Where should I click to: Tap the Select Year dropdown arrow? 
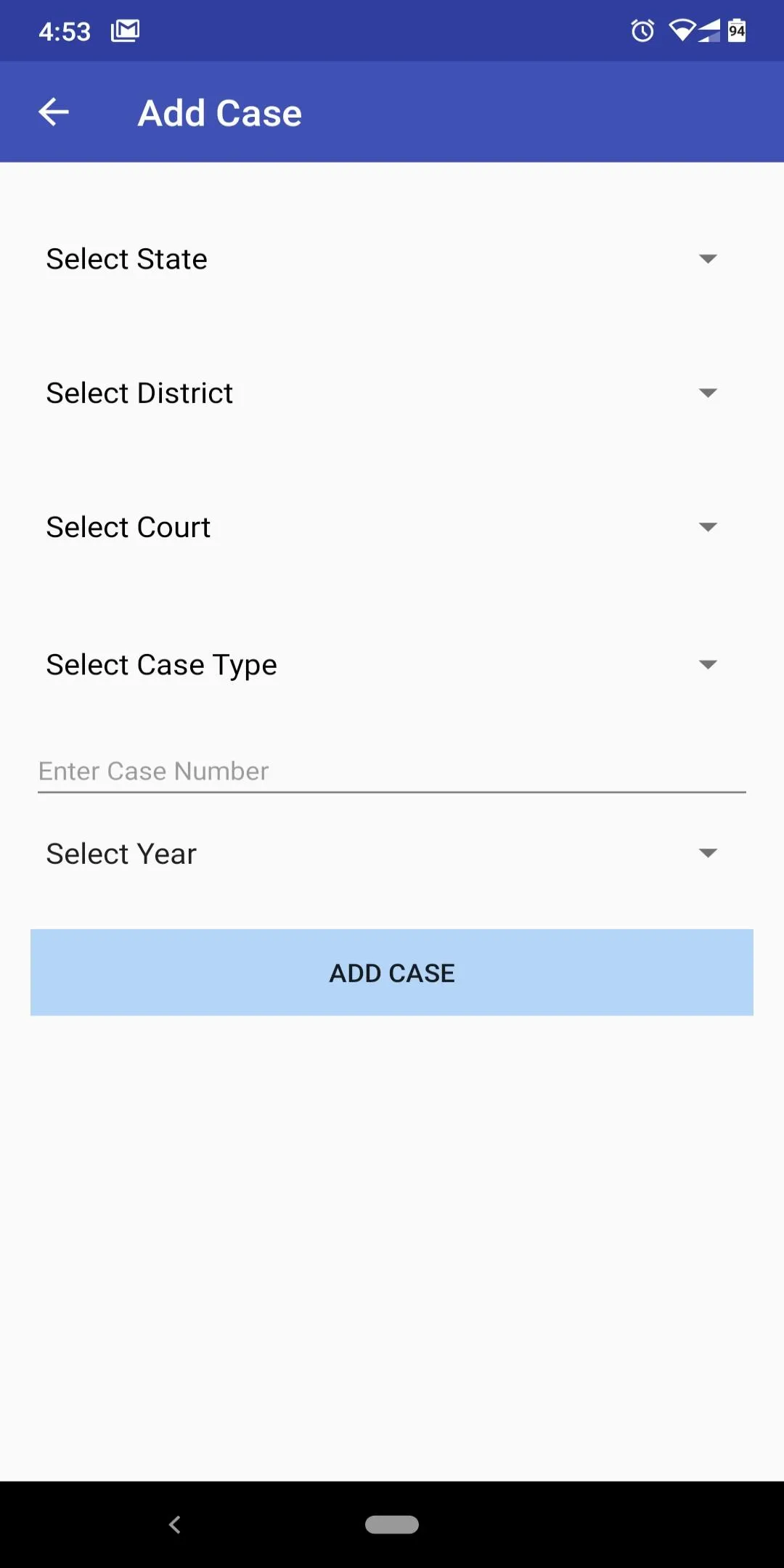point(709,854)
